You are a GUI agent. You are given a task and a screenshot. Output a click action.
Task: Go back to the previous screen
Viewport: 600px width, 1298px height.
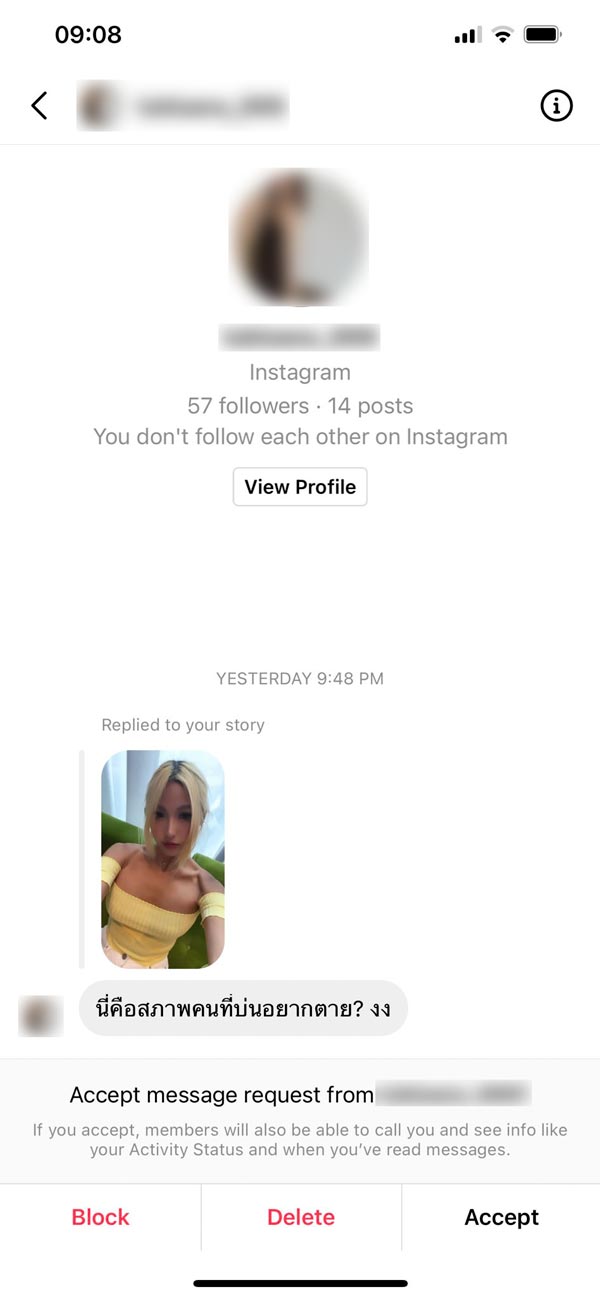(39, 106)
